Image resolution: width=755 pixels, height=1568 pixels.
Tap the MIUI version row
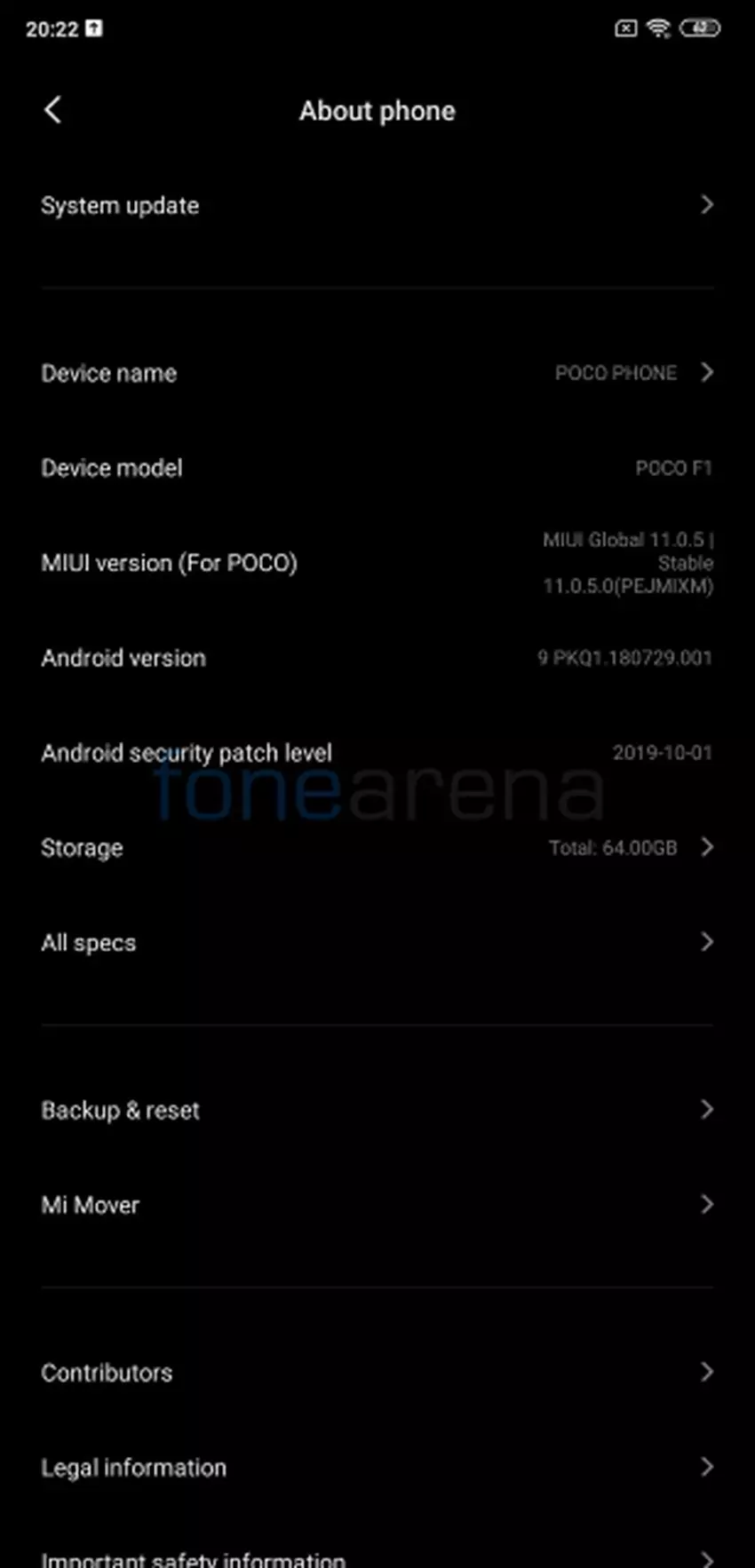tap(377, 563)
